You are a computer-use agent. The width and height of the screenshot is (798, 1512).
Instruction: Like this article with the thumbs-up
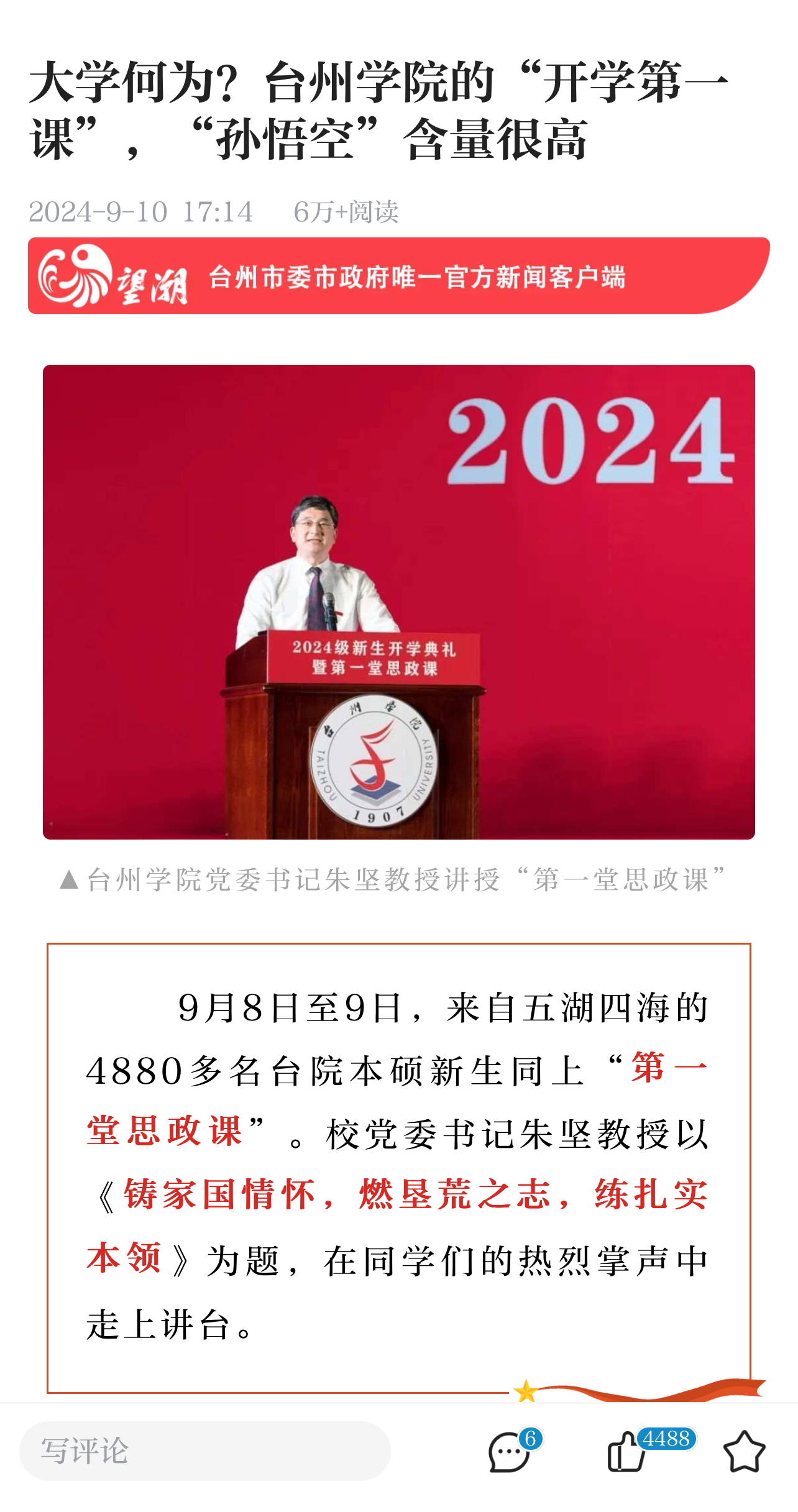(x=626, y=1452)
